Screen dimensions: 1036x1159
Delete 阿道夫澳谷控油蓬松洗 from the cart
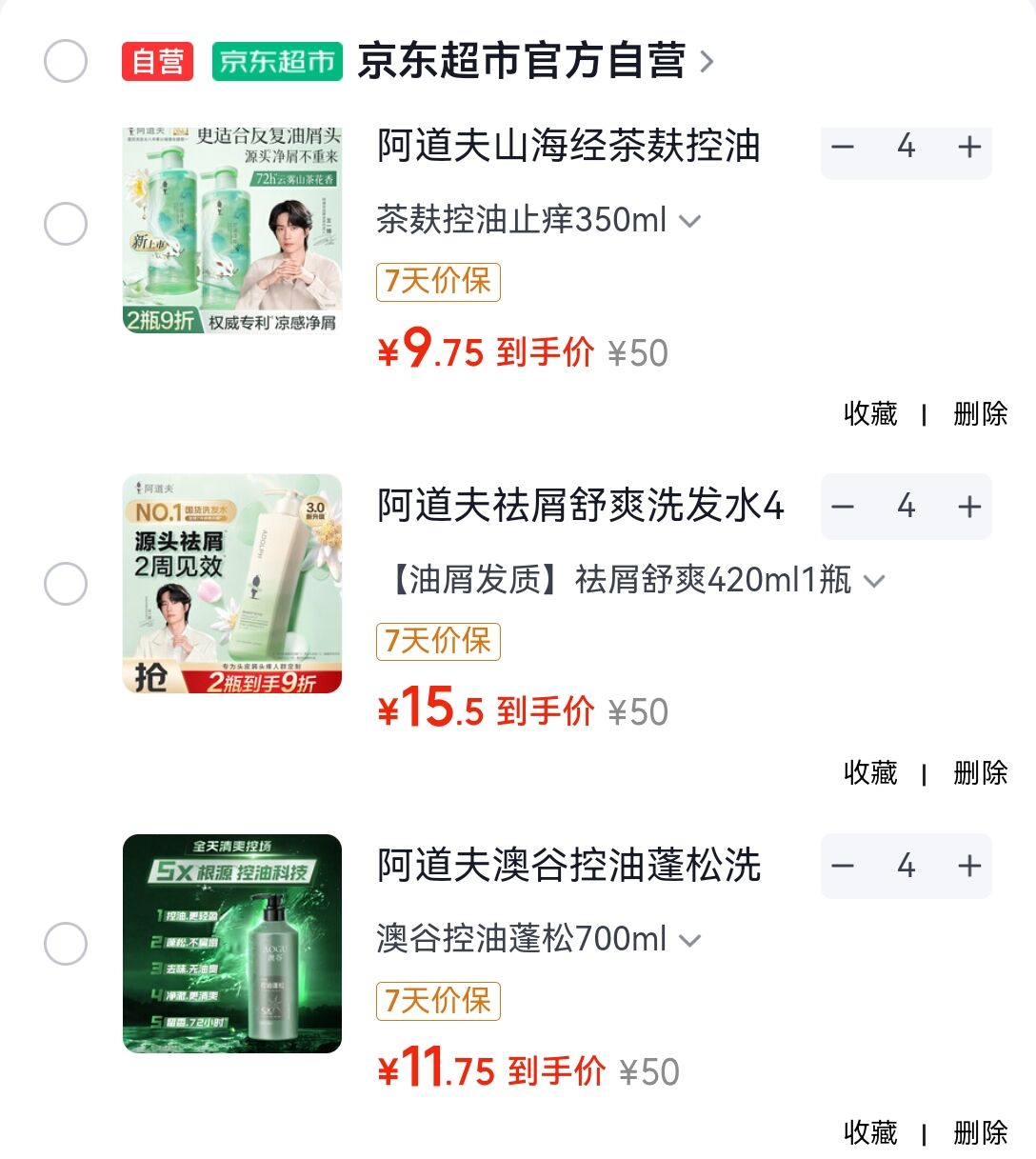pos(980,1132)
